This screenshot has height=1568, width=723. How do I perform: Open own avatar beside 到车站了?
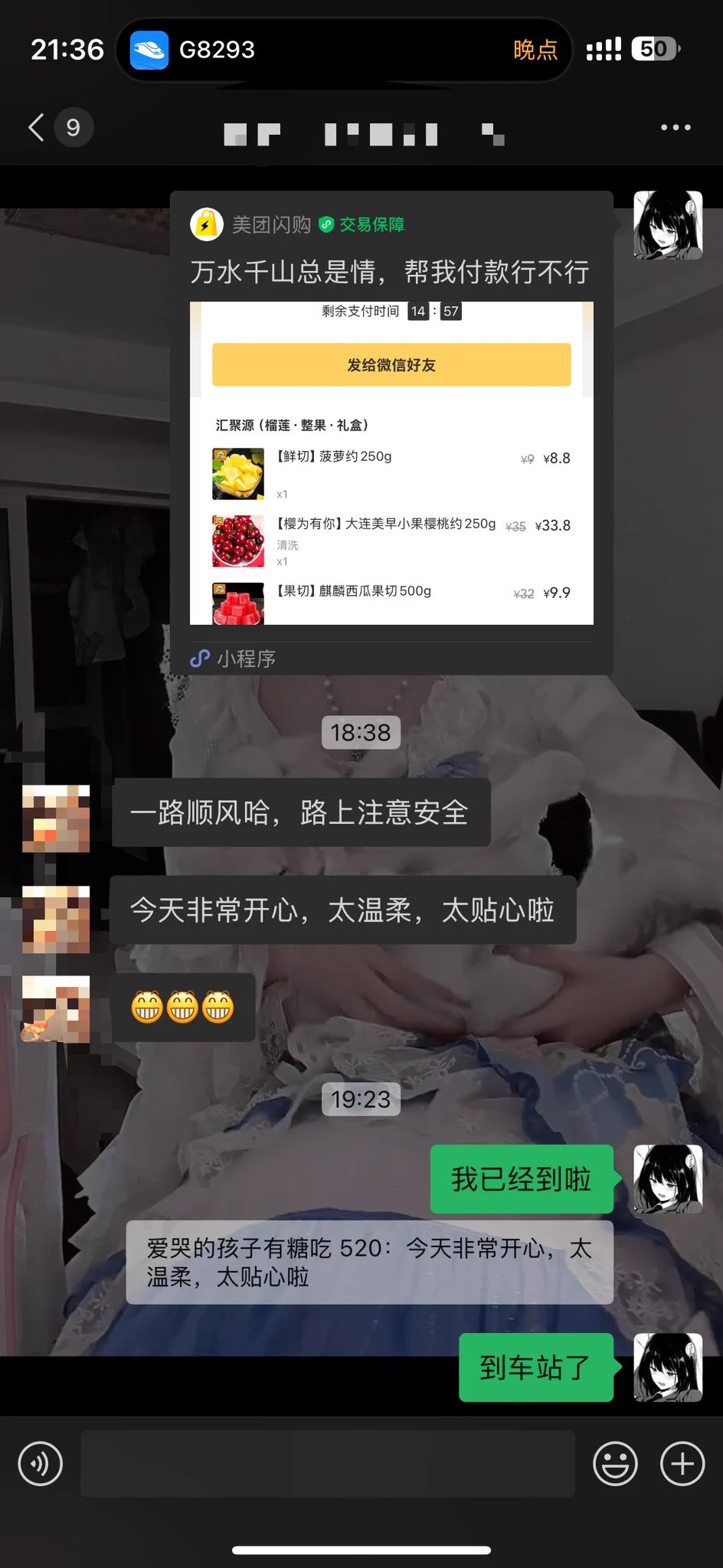tap(667, 1367)
